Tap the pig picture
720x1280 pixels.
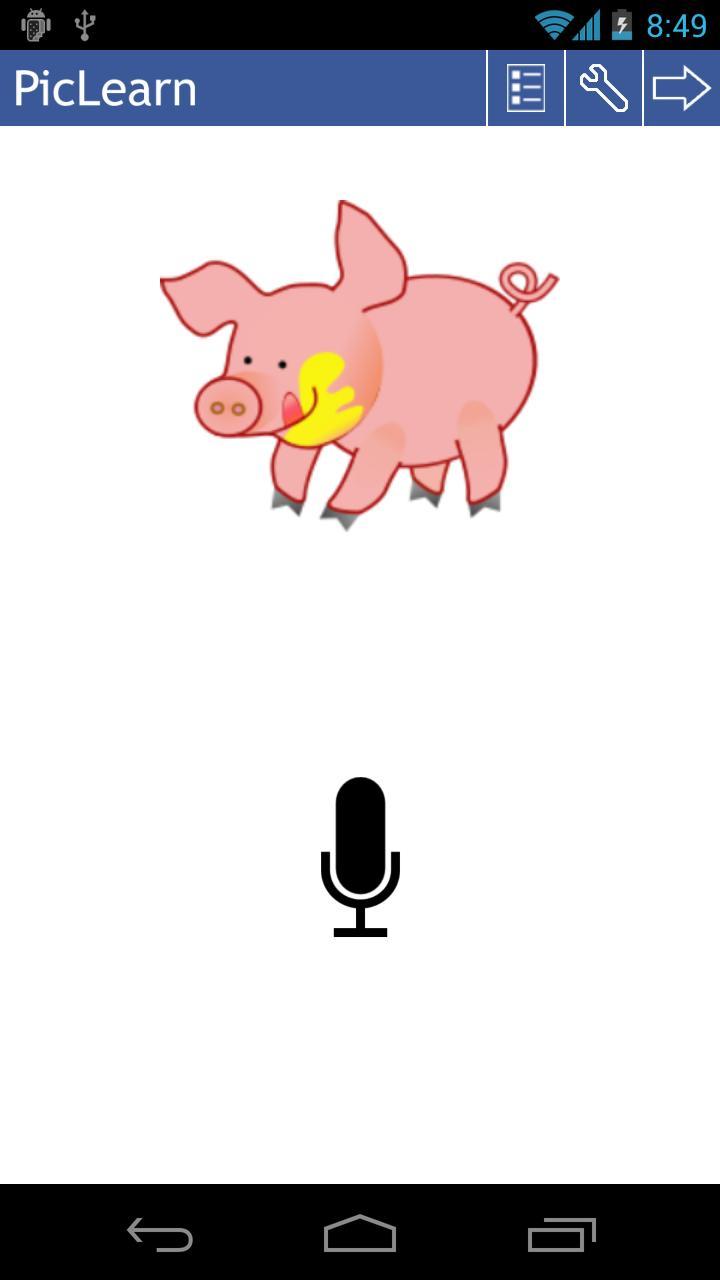click(x=360, y=365)
